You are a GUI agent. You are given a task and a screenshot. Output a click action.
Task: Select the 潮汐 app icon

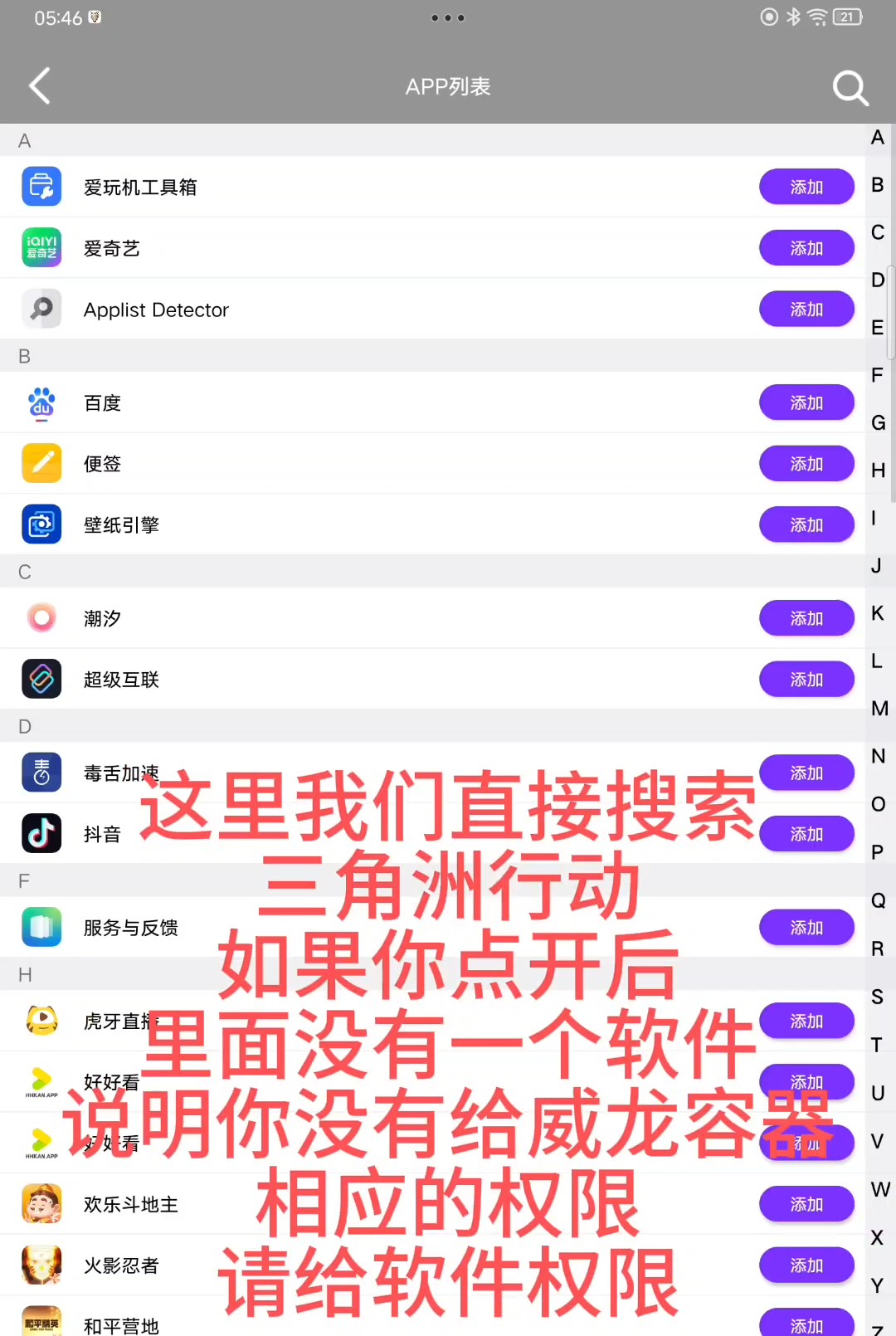[x=41, y=617]
